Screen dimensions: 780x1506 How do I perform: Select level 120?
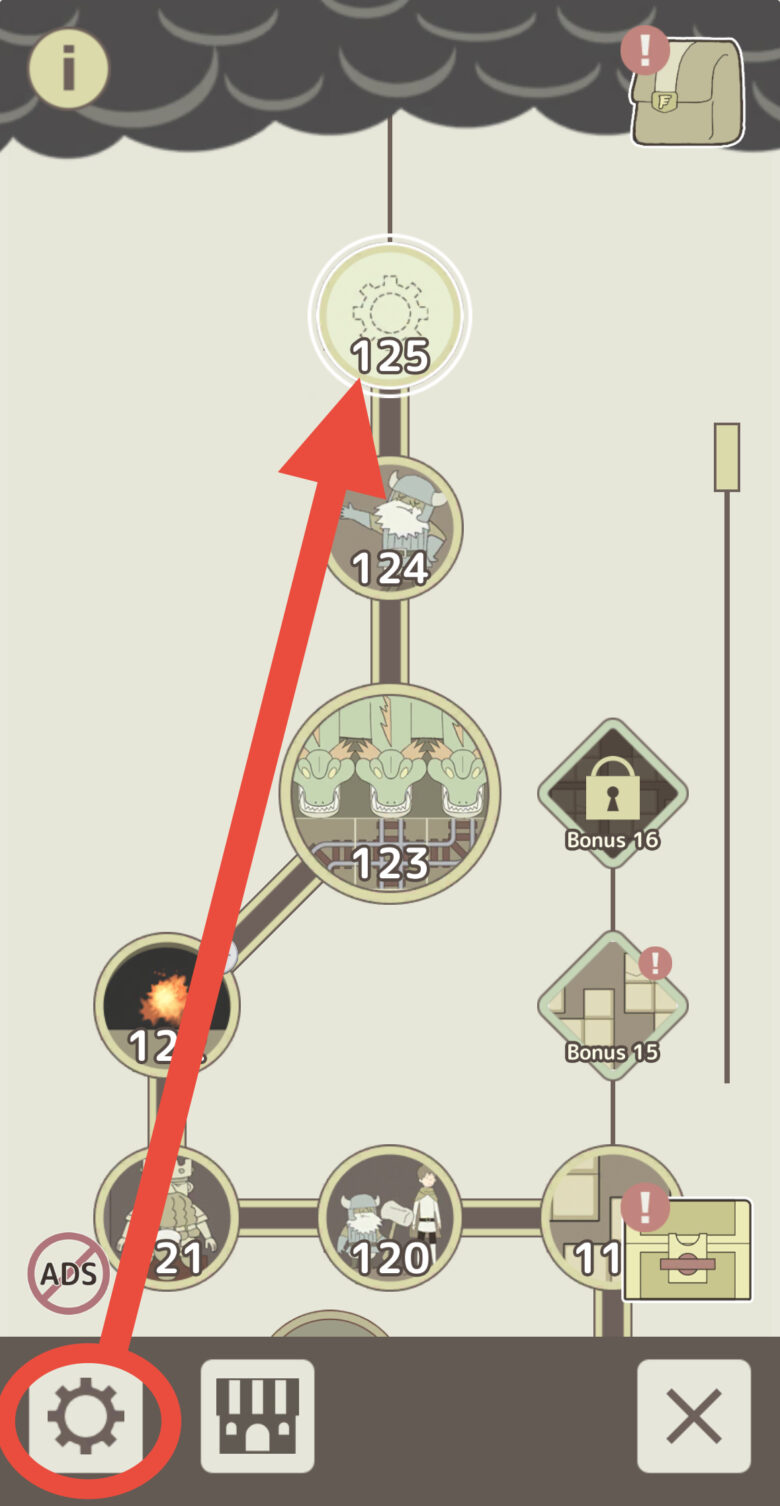pos(390,1217)
